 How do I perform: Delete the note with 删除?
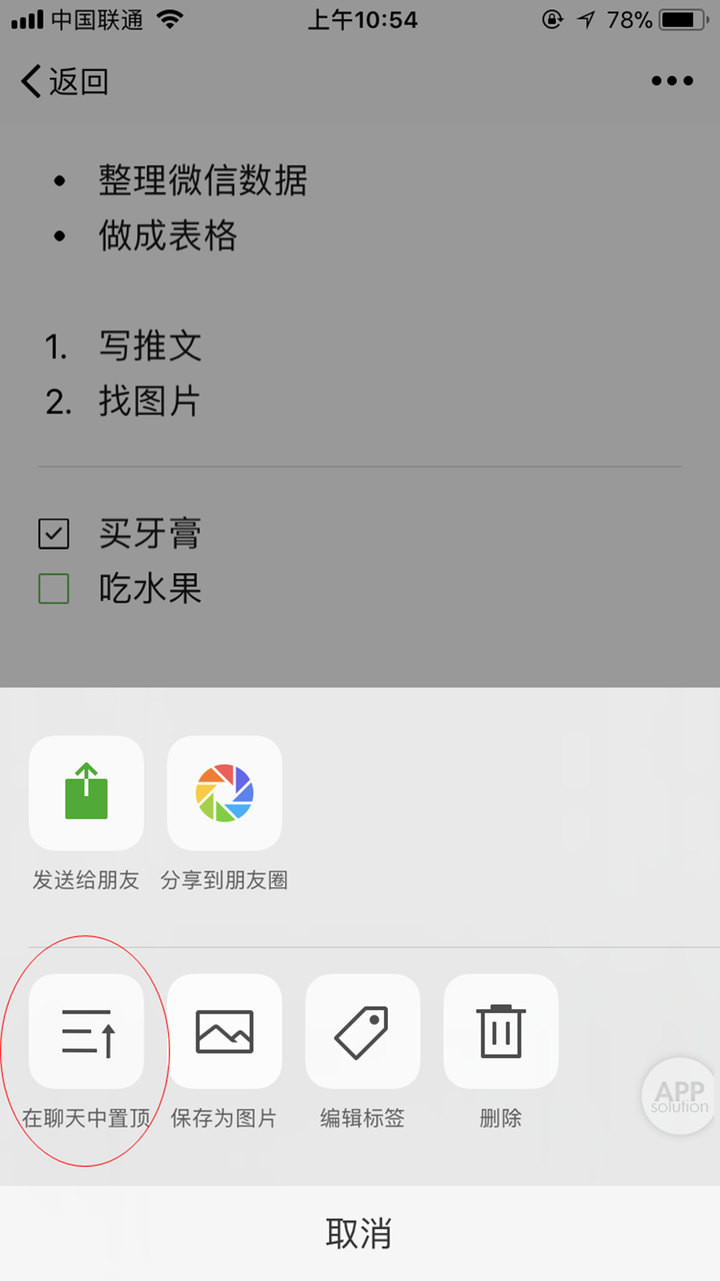coord(500,1032)
